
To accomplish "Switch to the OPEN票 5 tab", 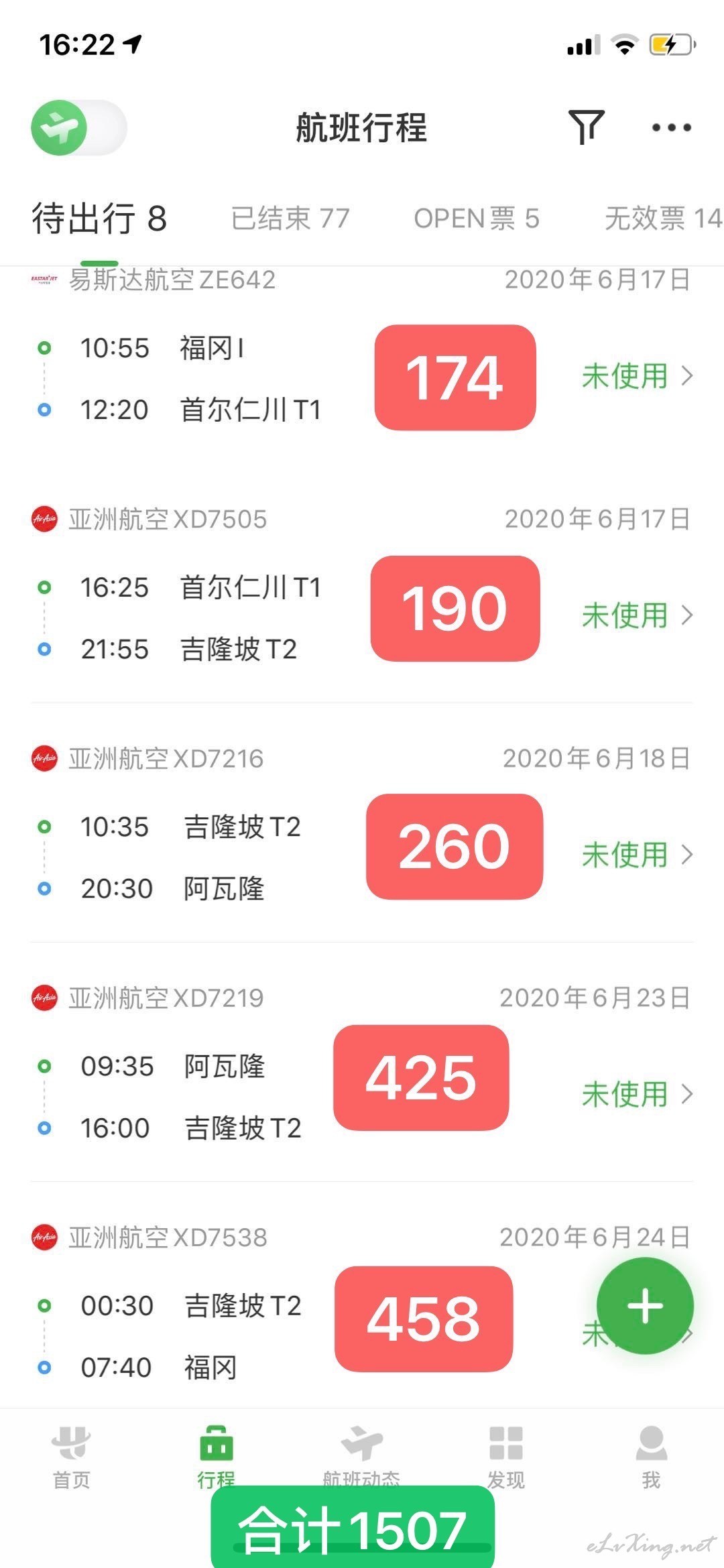I will (x=477, y=219).
